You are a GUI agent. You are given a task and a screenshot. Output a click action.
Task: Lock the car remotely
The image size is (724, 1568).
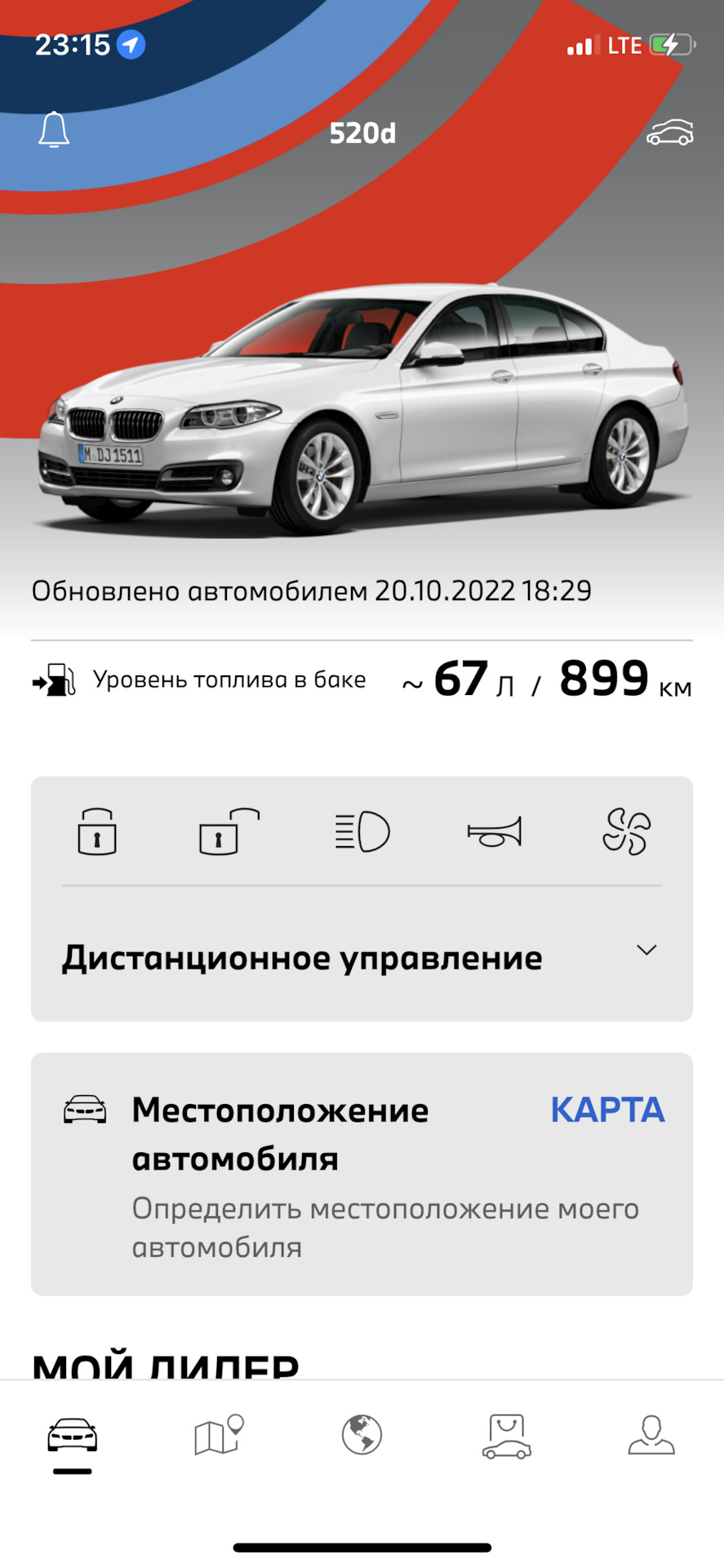(97, 831)
